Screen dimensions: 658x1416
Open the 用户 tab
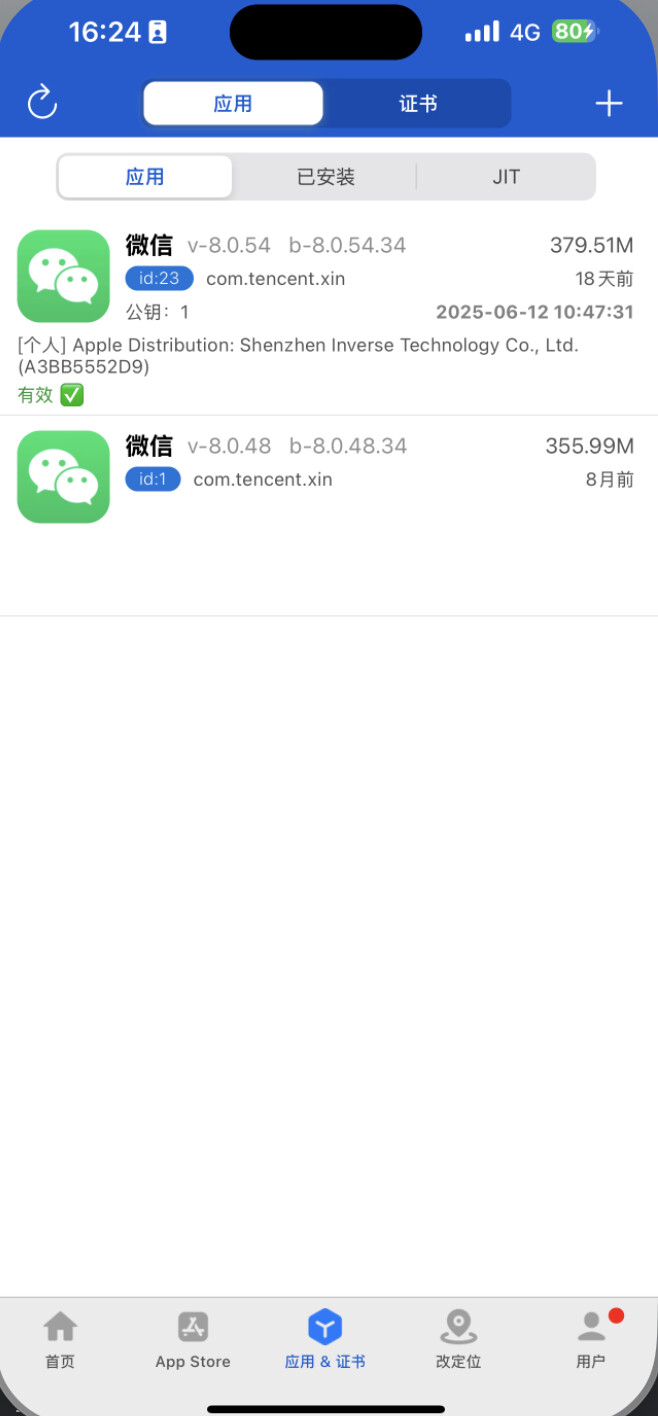point(591,1340)
